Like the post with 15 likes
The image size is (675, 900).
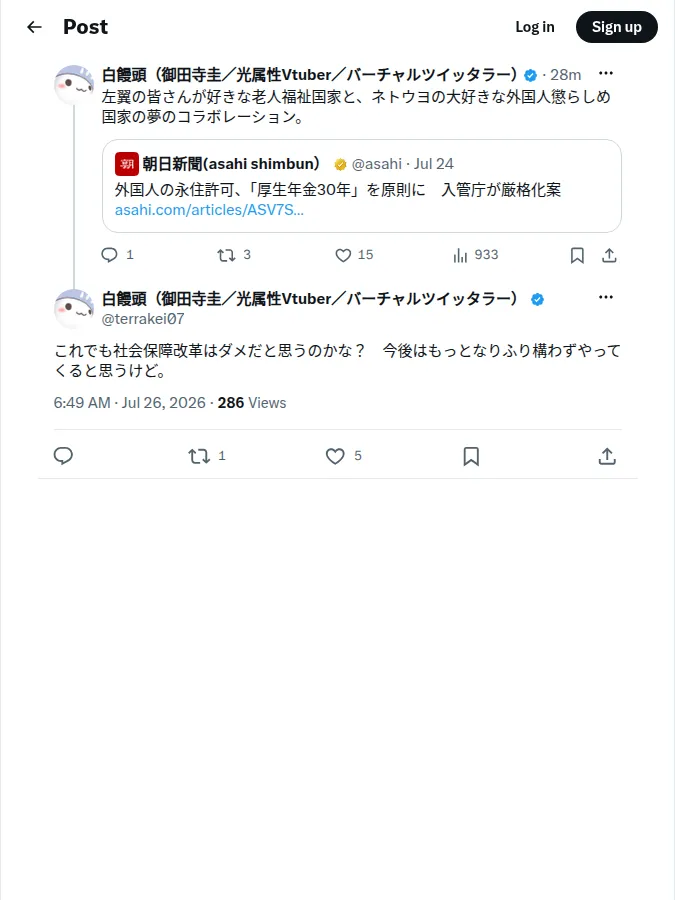354,255
